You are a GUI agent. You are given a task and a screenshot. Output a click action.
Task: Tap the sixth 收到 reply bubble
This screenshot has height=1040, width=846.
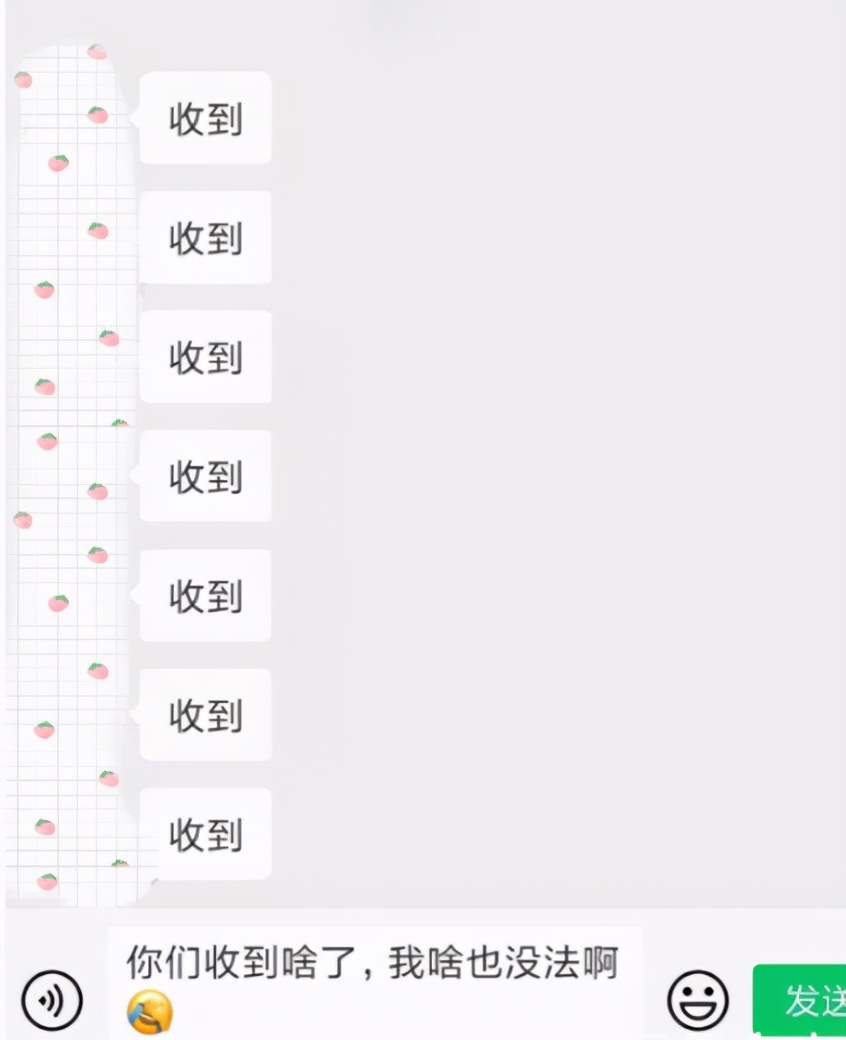pos(204,714)
